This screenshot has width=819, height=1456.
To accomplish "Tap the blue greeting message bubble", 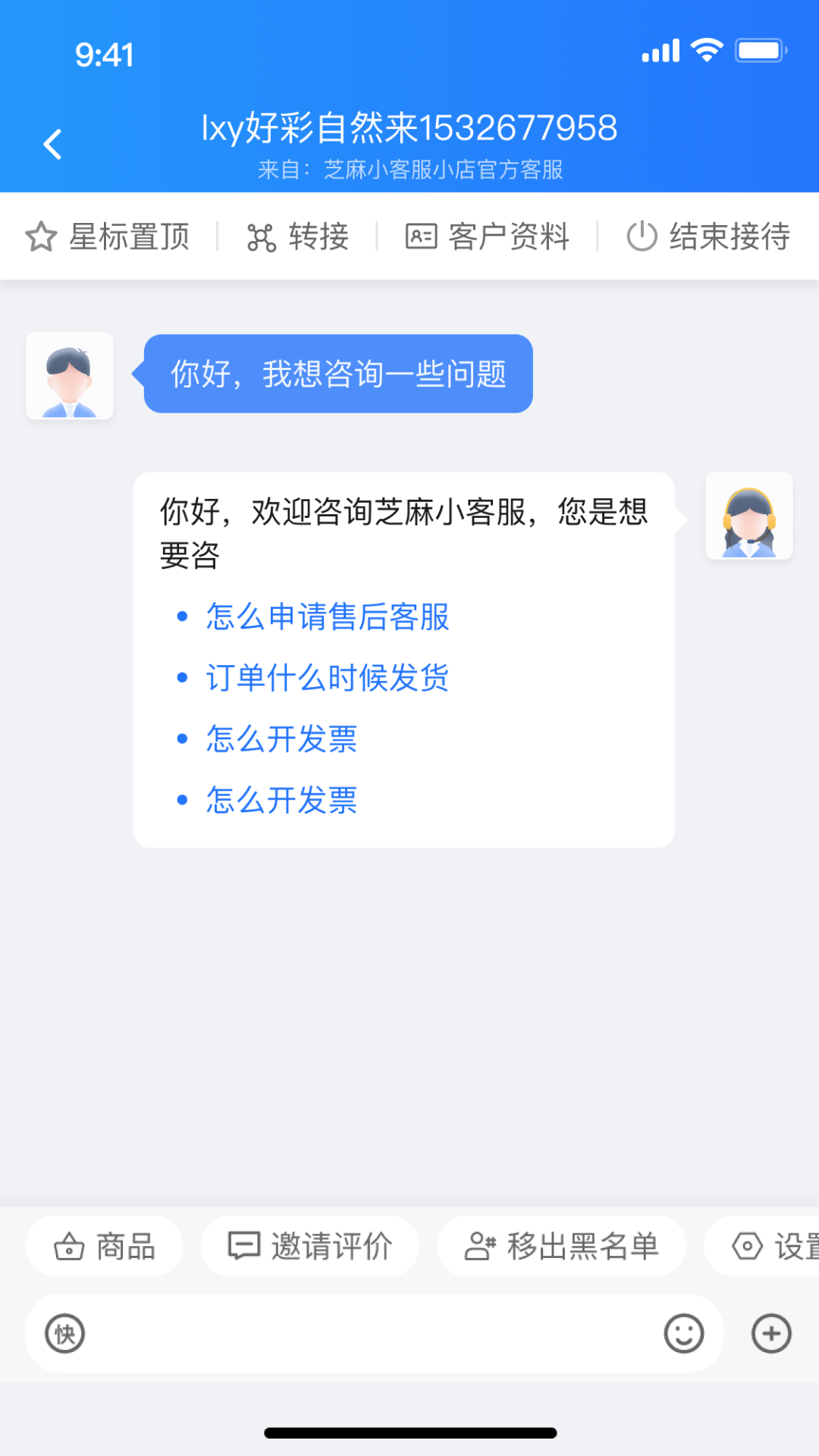I will point(338,373).
